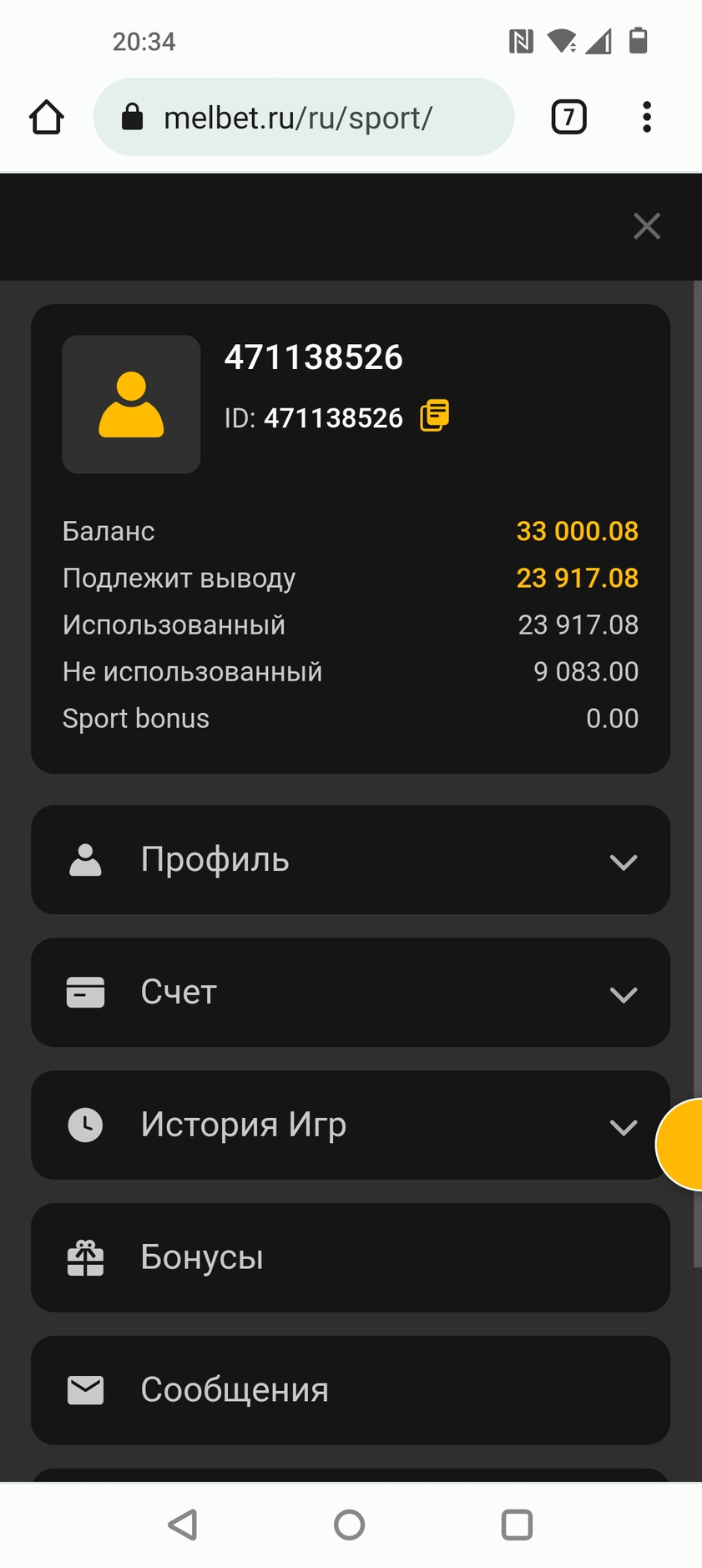Close the account menu with the X
The width and height of the screenshot is (702, 1568).
647,226
